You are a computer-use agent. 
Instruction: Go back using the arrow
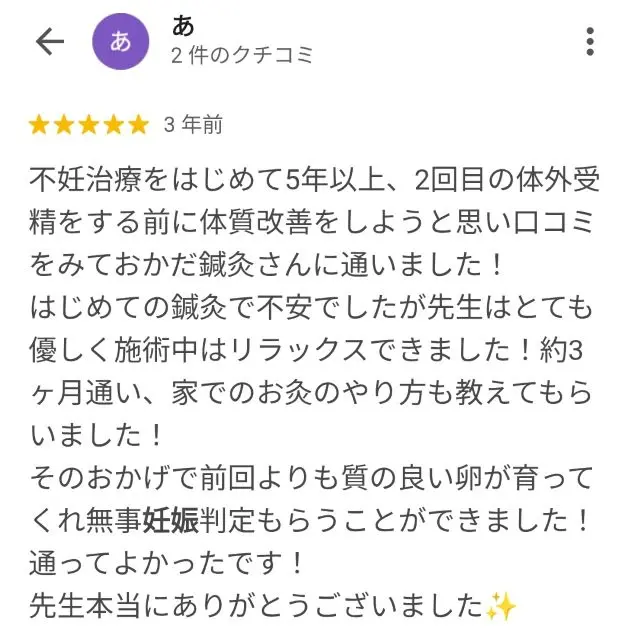click(49, 41)
